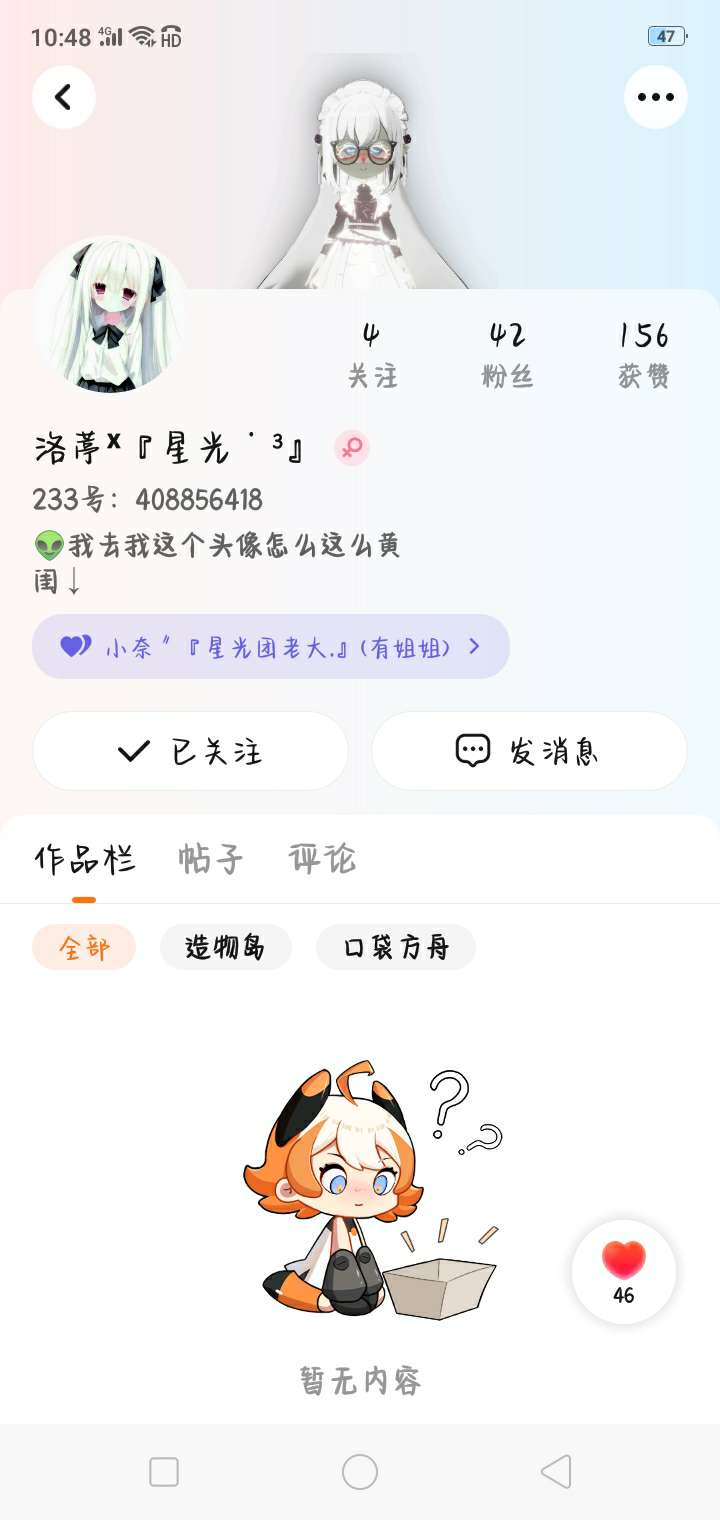Viewport: 720px width, 1520px height.
Task: Filter by the 造物岛 chip
Action: [226, 947]
